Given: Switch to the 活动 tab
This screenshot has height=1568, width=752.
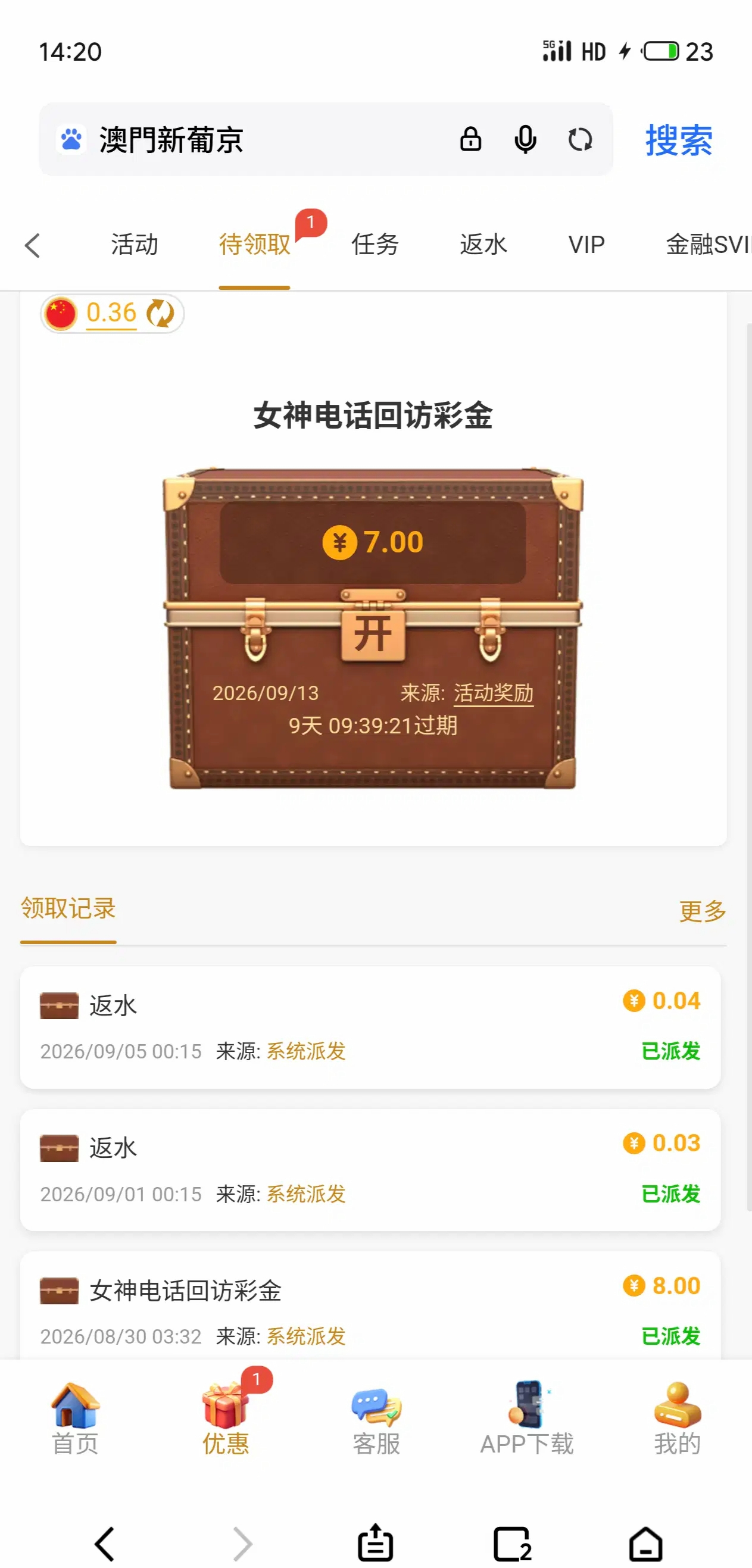Looking at the screenshot, I should pyautogui.click(x=134, y=245).
